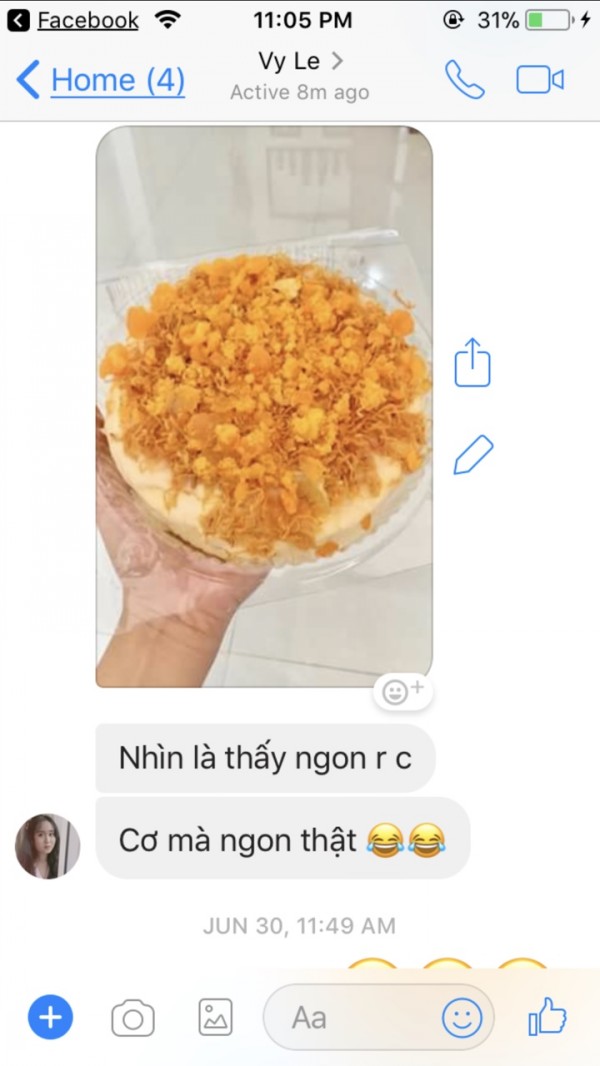Open the camera to take a photo

(x=132, y=1018)
